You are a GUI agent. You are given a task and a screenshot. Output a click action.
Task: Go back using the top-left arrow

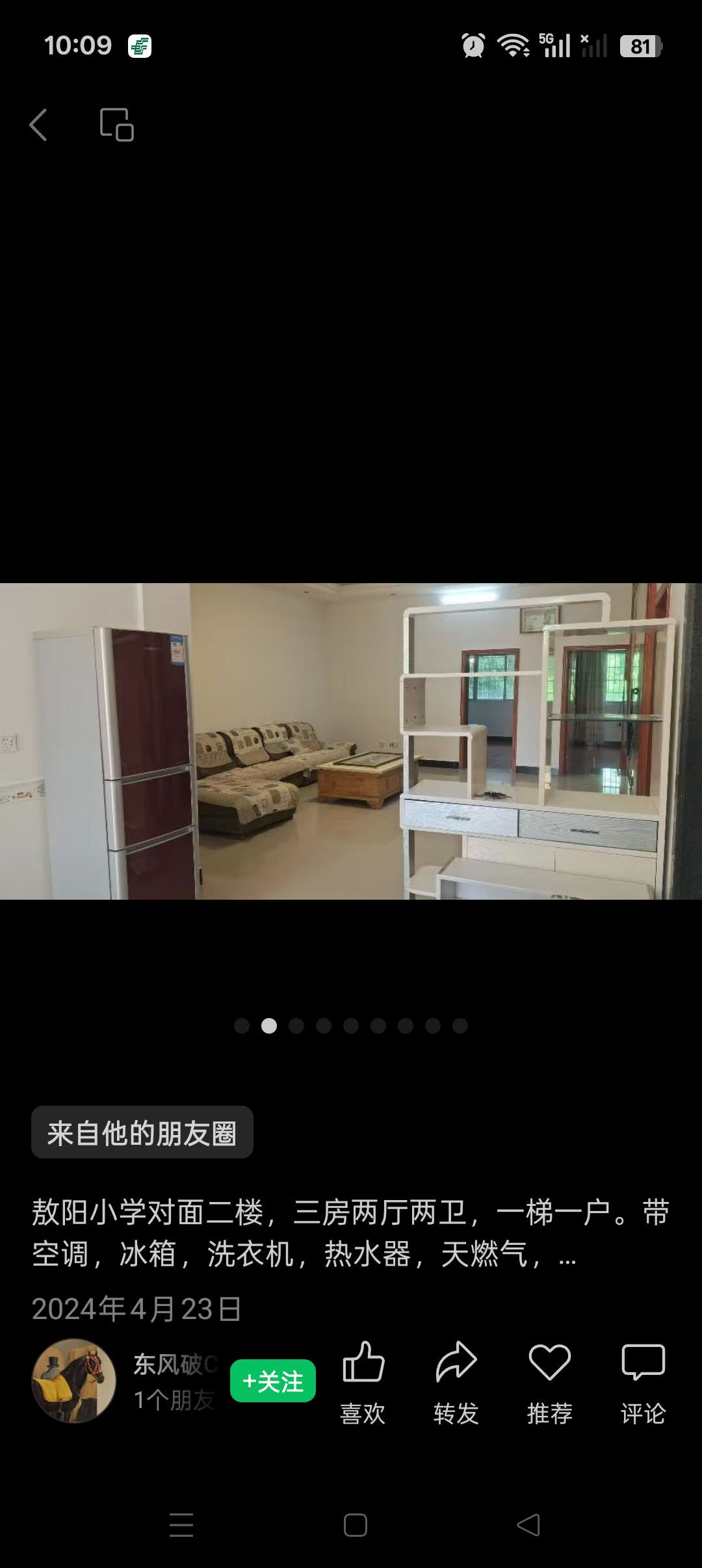point(38,124)
